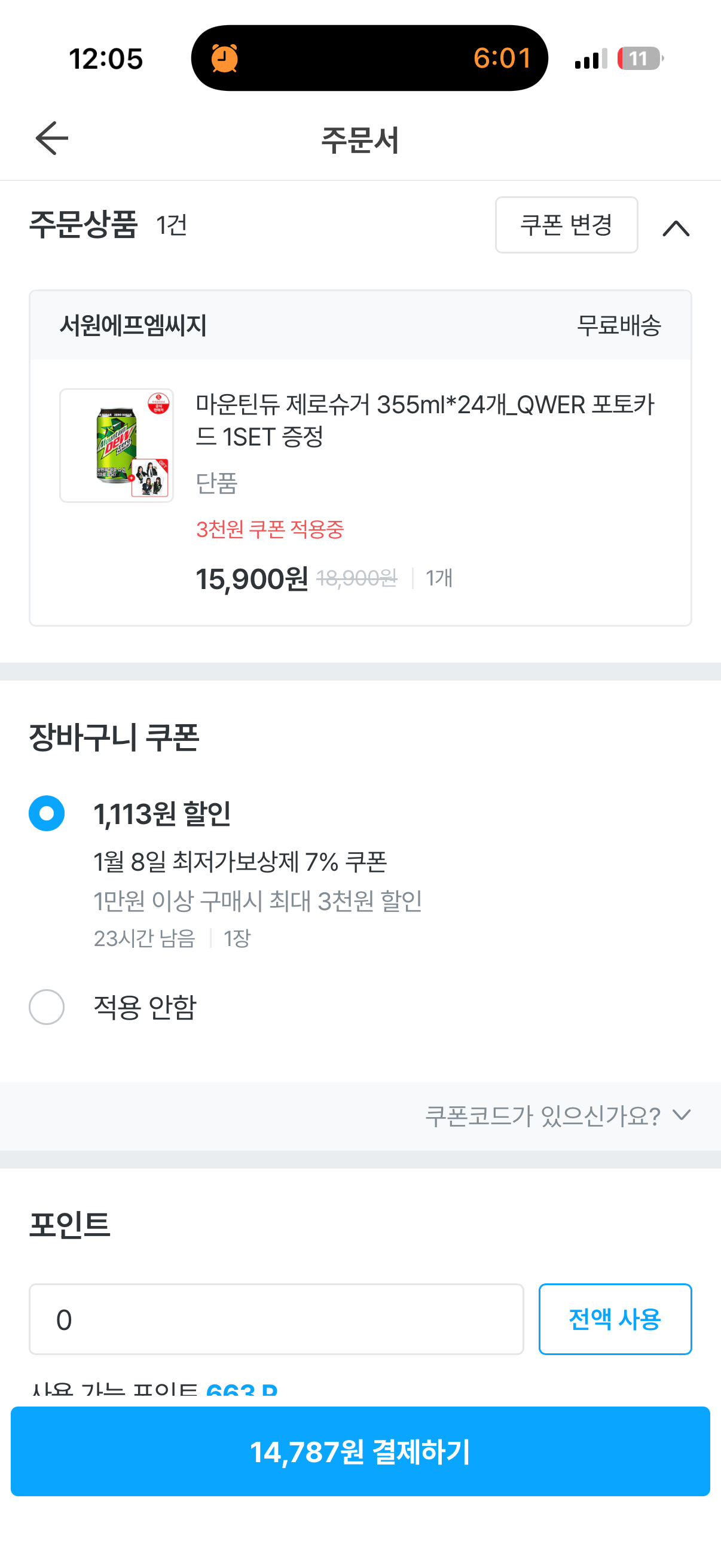This screenshot has height=1568, width=721.
Task: Tap the alarm clock icon in Dynamic Island
Action: (225, 59)
